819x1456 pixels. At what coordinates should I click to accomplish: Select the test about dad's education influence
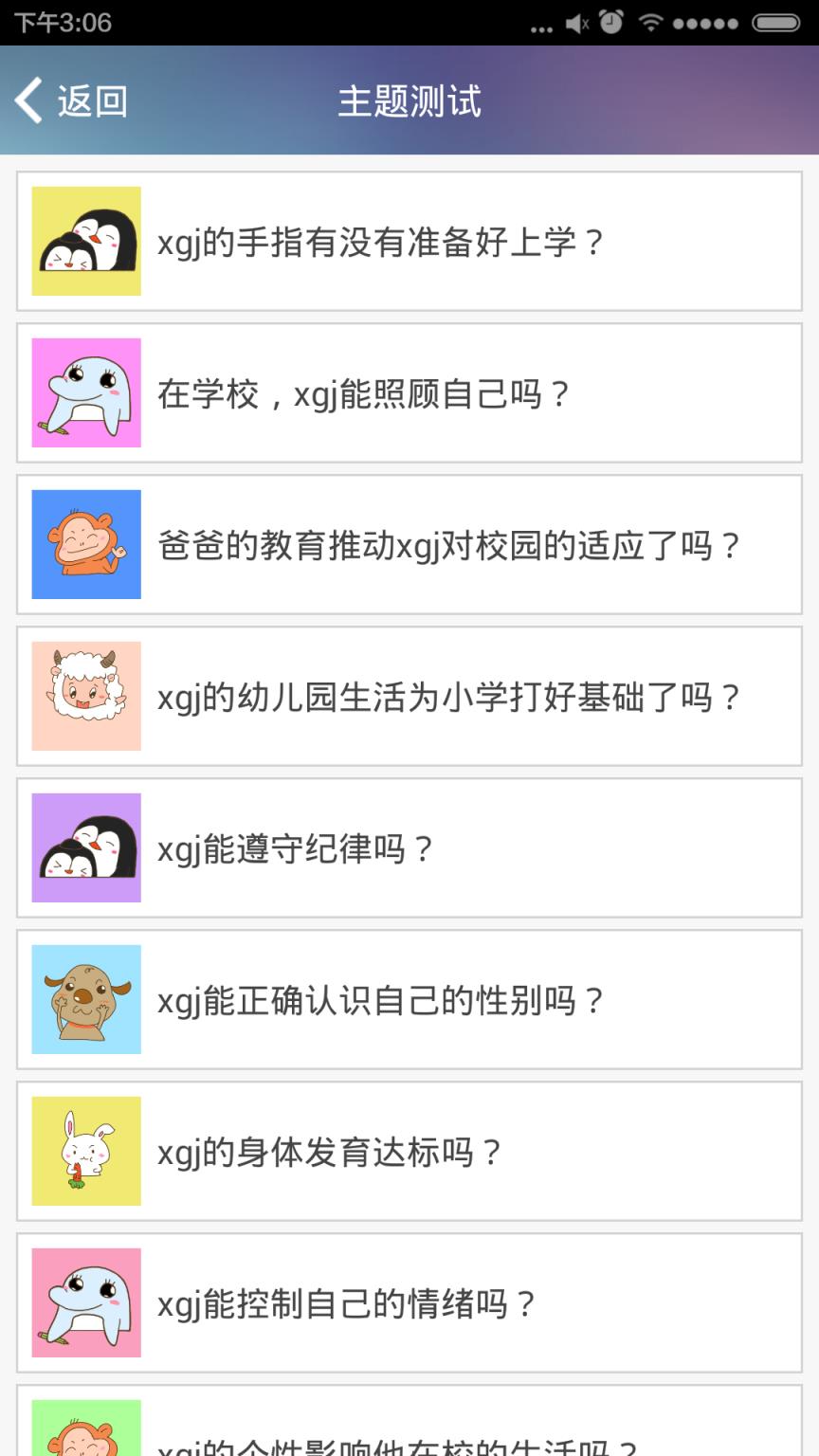coord(408,544)
